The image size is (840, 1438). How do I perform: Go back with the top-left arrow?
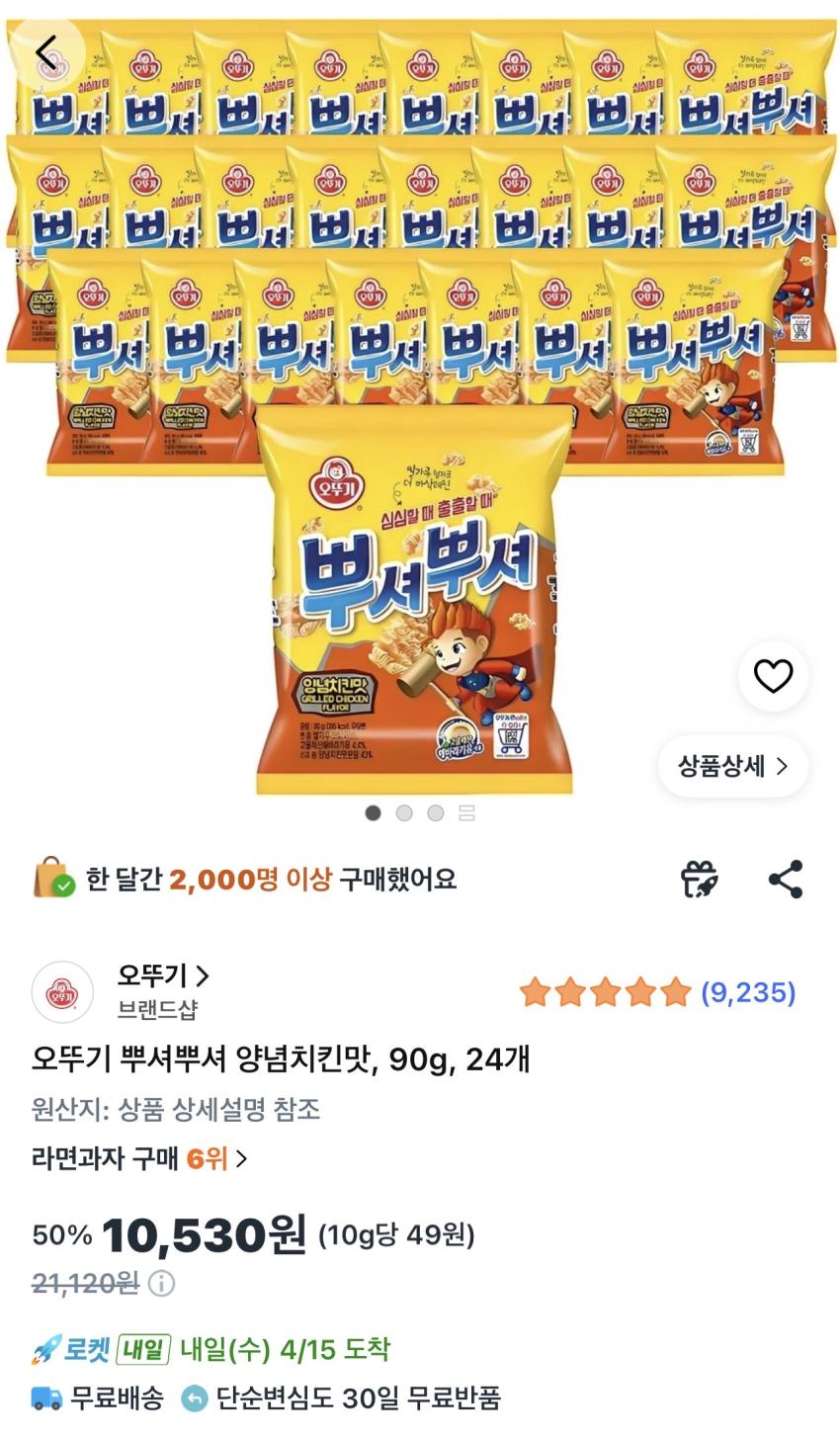(45, 52)
